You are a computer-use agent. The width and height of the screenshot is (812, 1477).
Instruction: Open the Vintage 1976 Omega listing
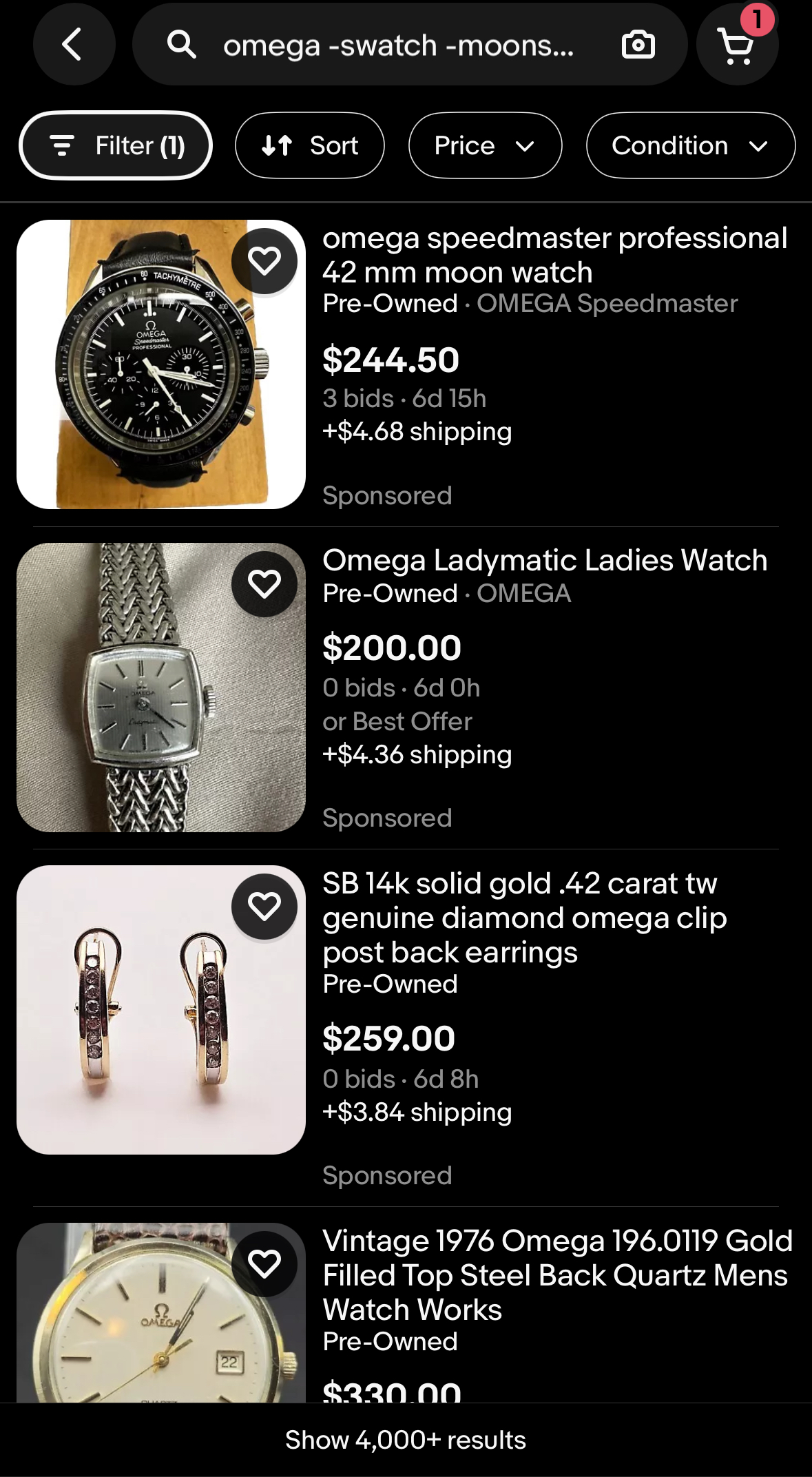(556, 1274)
